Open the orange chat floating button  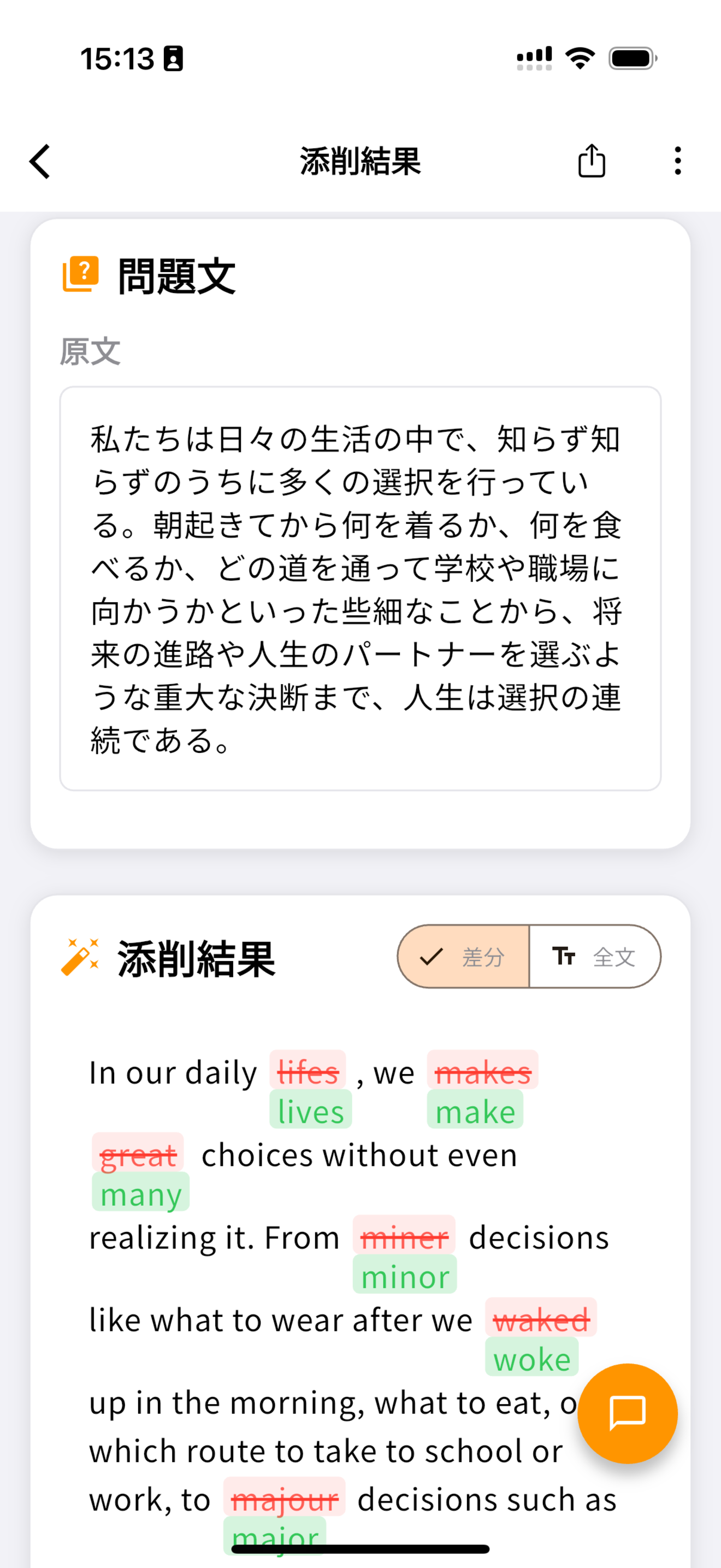pos(627,1413)
